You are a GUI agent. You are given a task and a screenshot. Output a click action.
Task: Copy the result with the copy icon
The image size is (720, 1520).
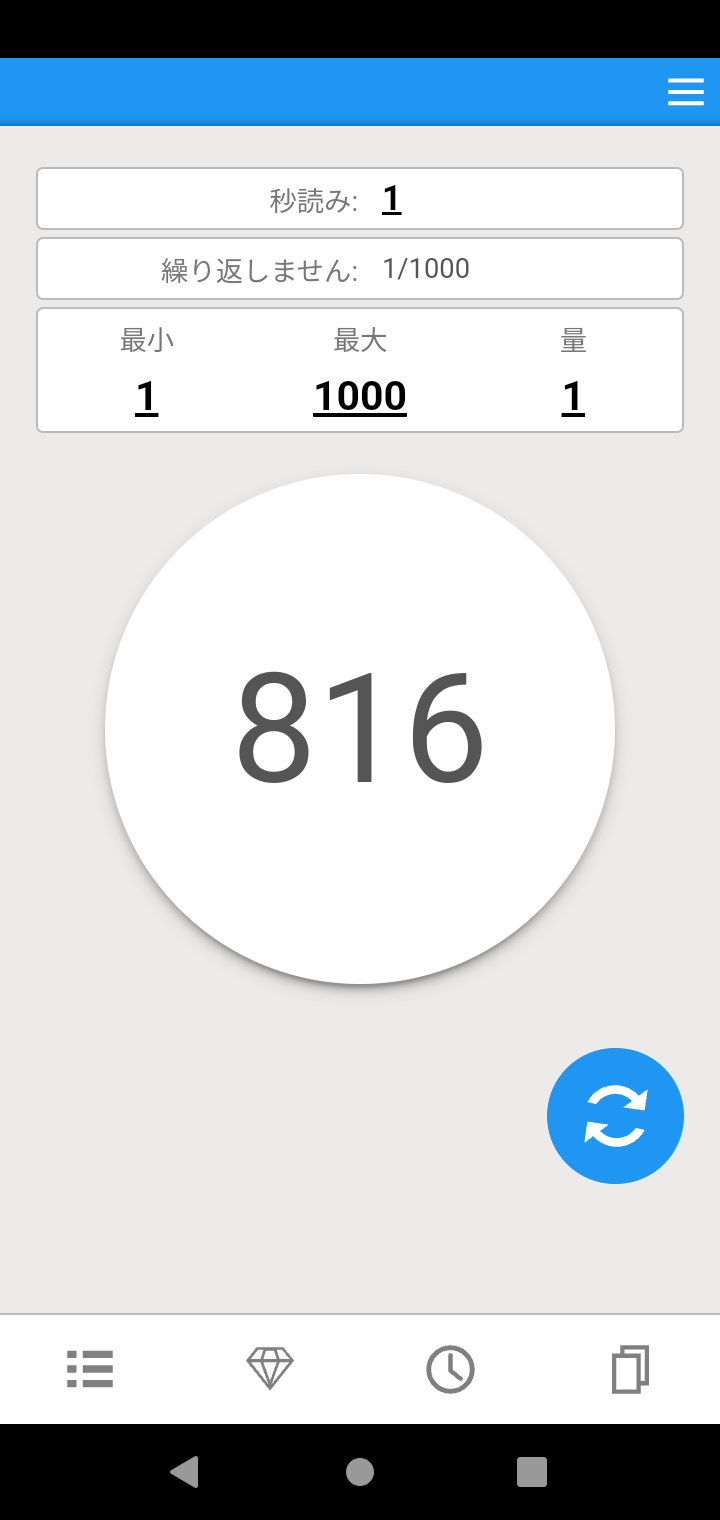pyautogui.click(x=630, y=1369)
